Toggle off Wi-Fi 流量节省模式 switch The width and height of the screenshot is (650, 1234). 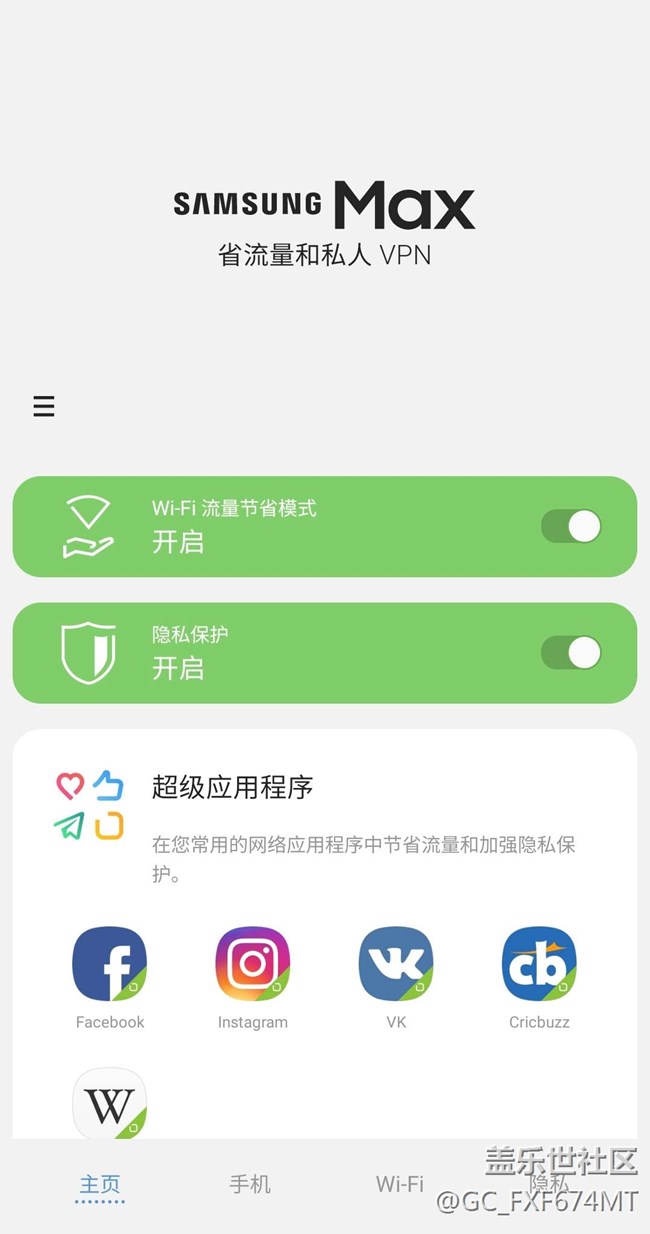pyautogui.click(x=571, y=526)
